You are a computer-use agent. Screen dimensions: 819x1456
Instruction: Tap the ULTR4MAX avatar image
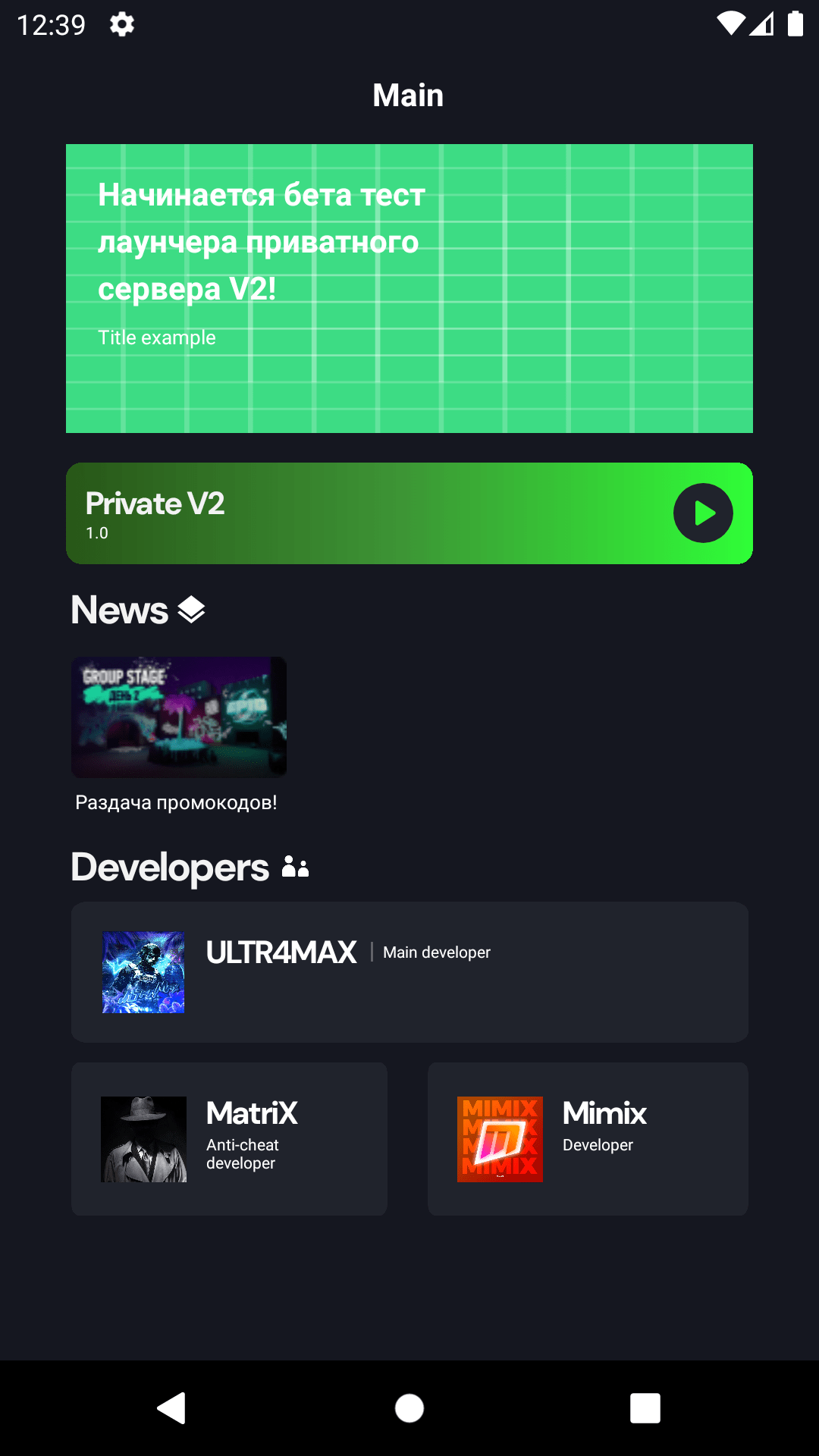tap(143, 972)
